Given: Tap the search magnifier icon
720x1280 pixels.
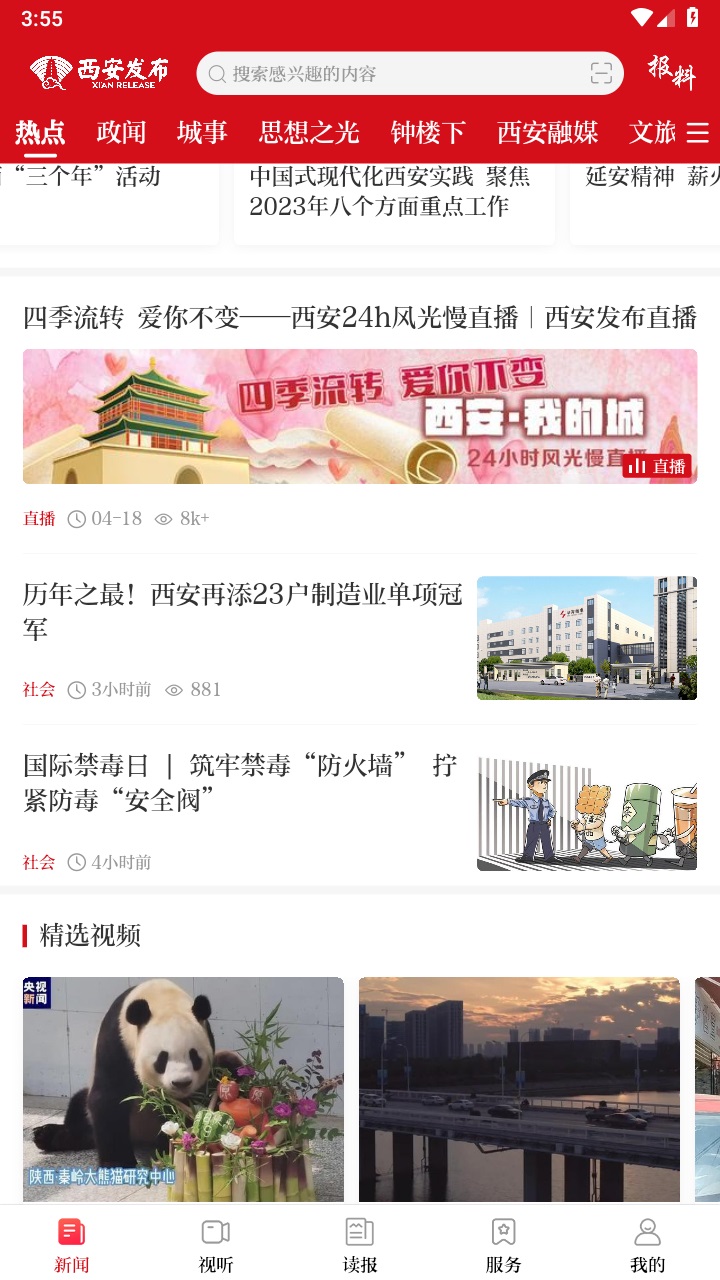Looking at the screenshot, I should (217, 73).
